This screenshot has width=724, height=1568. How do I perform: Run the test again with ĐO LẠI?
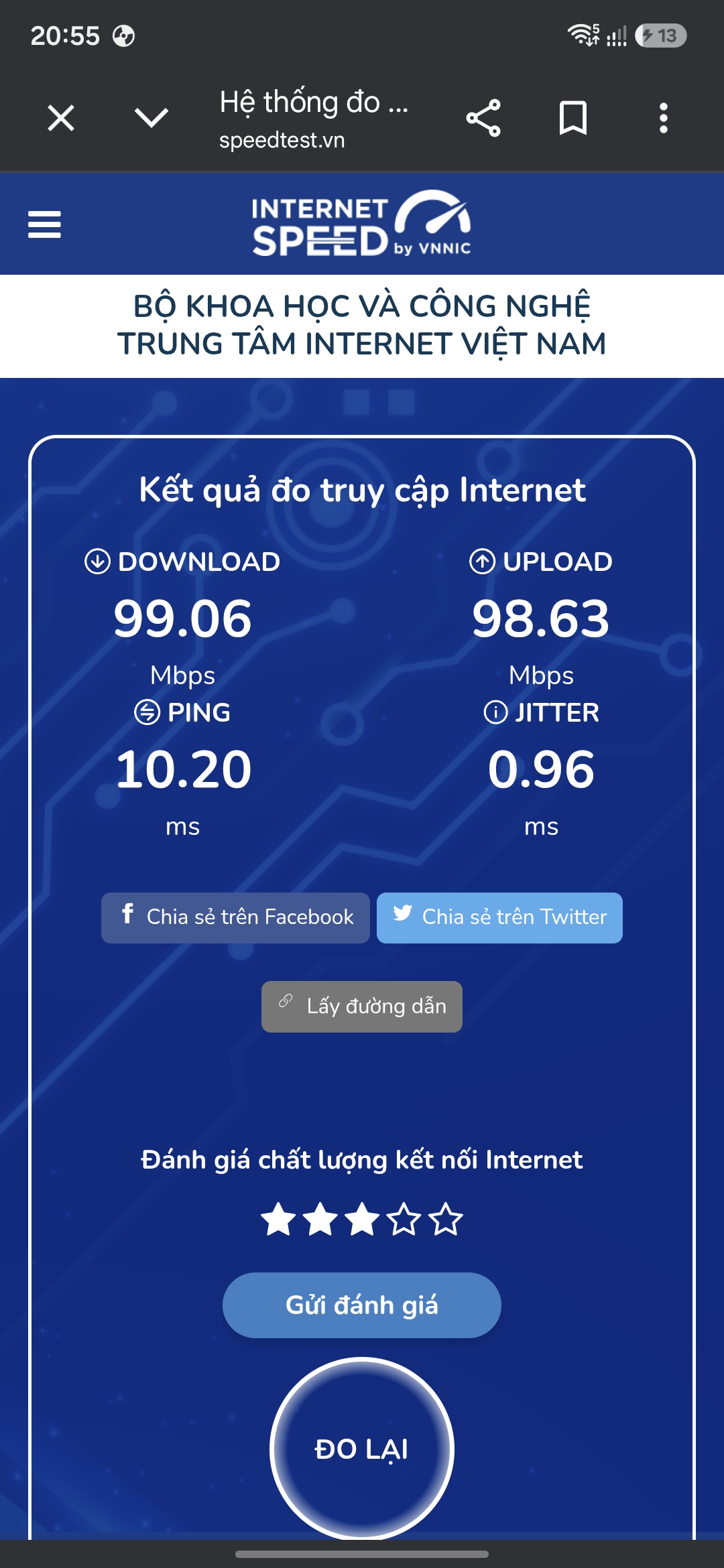pyautogui.click(x=362, y=1449)
